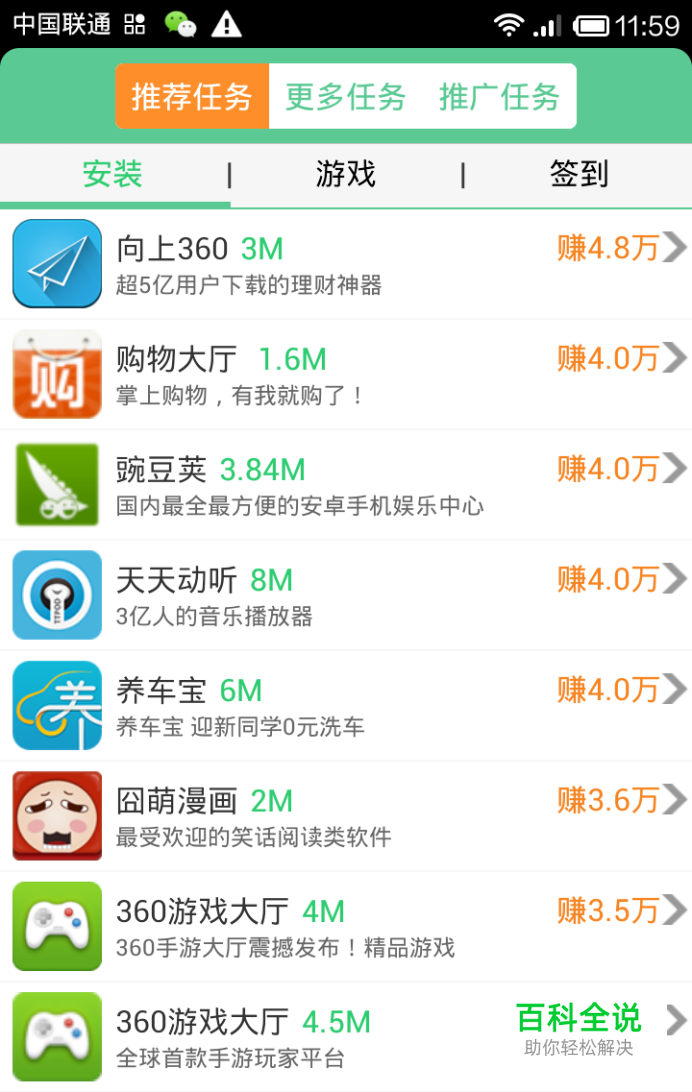Image resolution: width=692 pixels, height=1092 pixels.
Task: Open the 囧萌漫画 install task
Action: pos(346,816)
